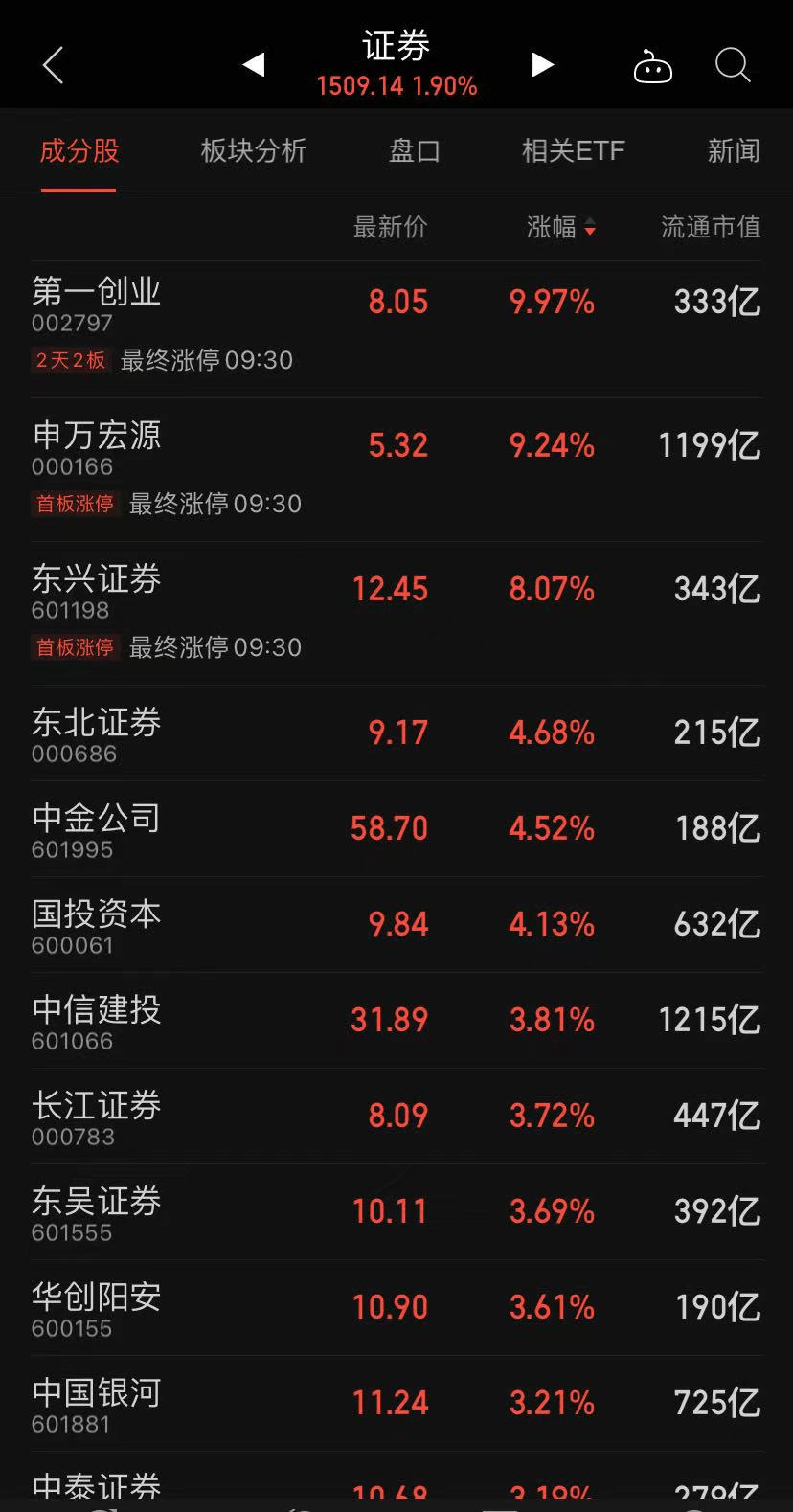793x1512 pixels.
Task: Sort by 流通市值 column header
Action: 711,227
